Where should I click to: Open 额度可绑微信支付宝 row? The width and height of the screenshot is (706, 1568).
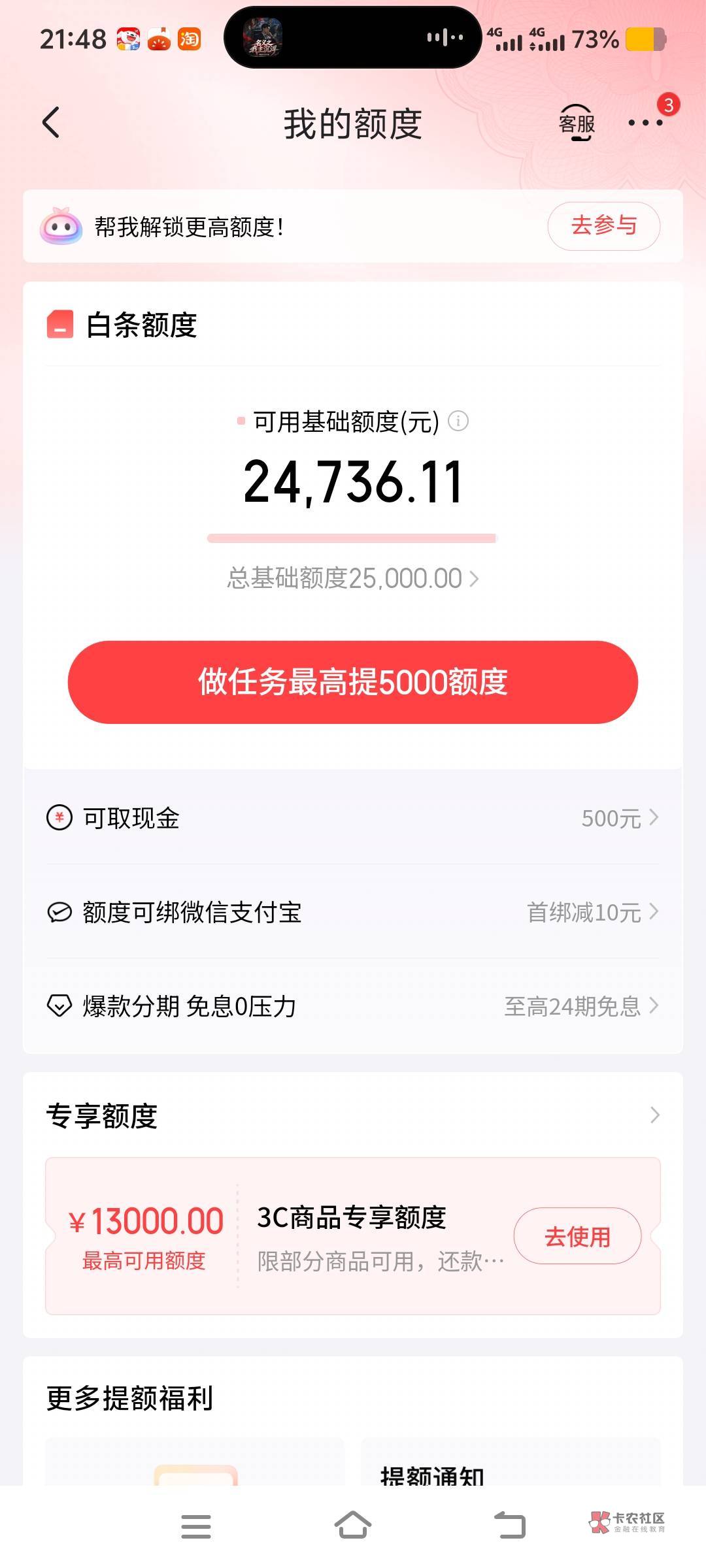(353, 912)
